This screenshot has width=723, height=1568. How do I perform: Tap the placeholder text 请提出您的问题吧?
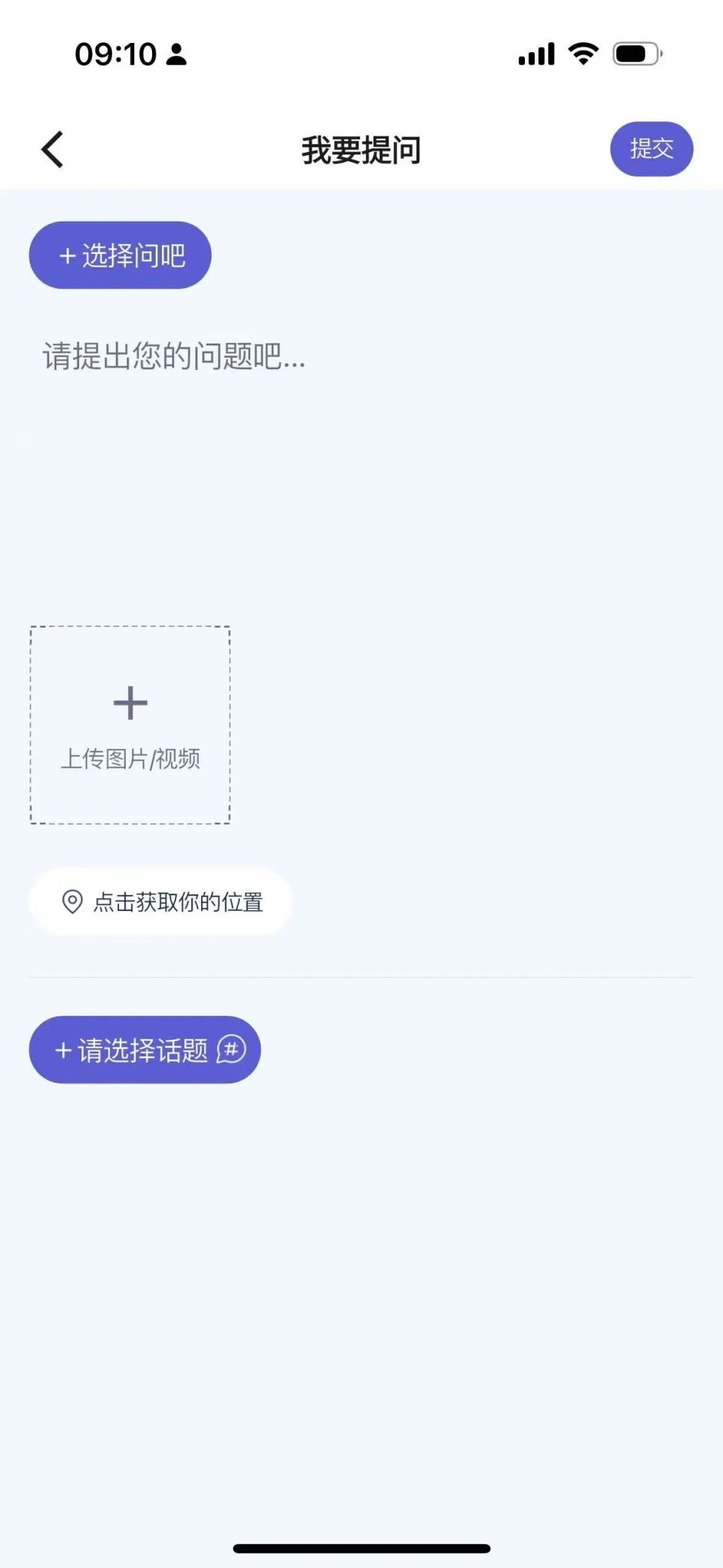click(173, 357)
